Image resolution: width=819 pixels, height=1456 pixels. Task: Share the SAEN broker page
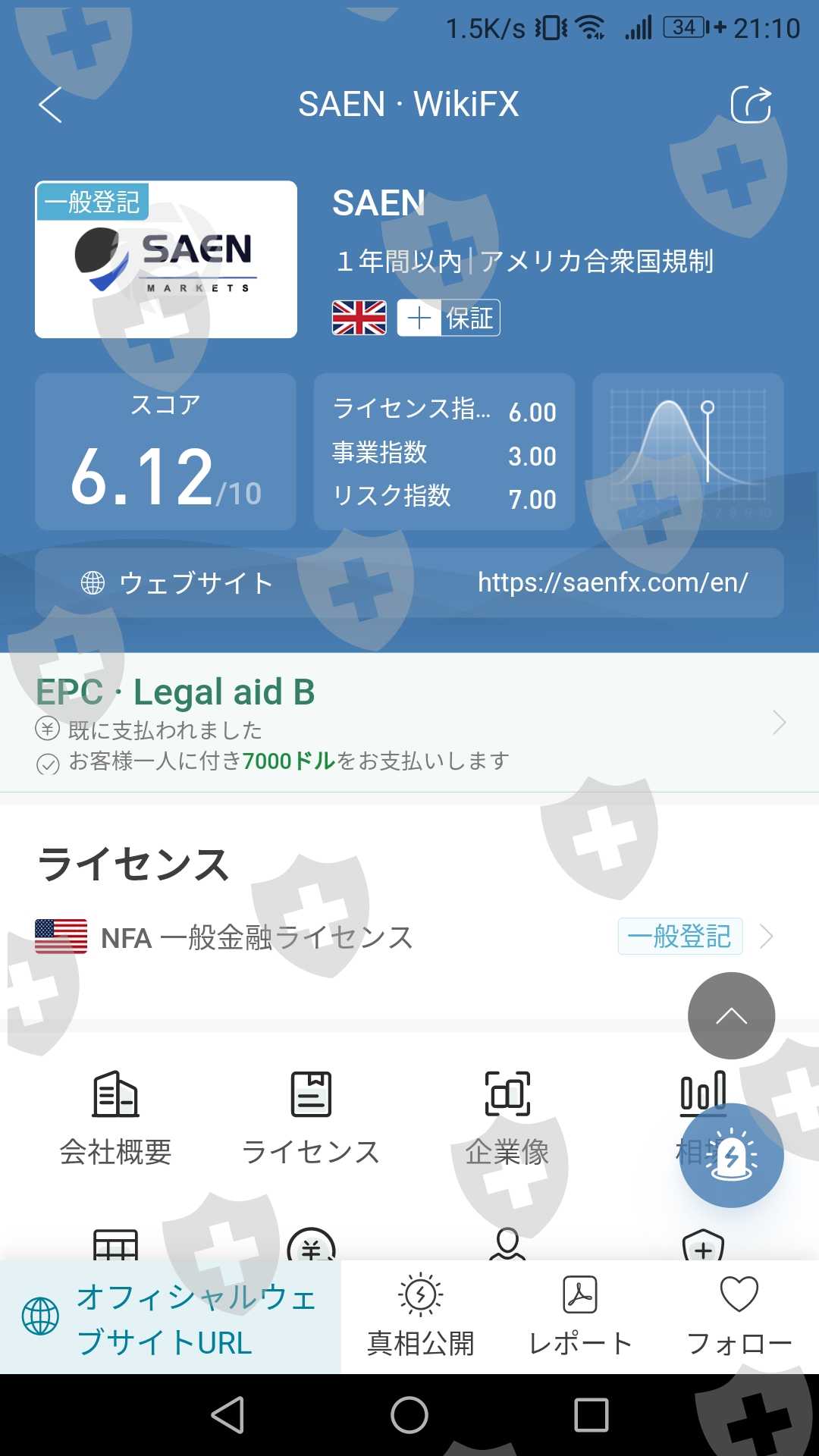pyautogui.click(x=751, y=105)
